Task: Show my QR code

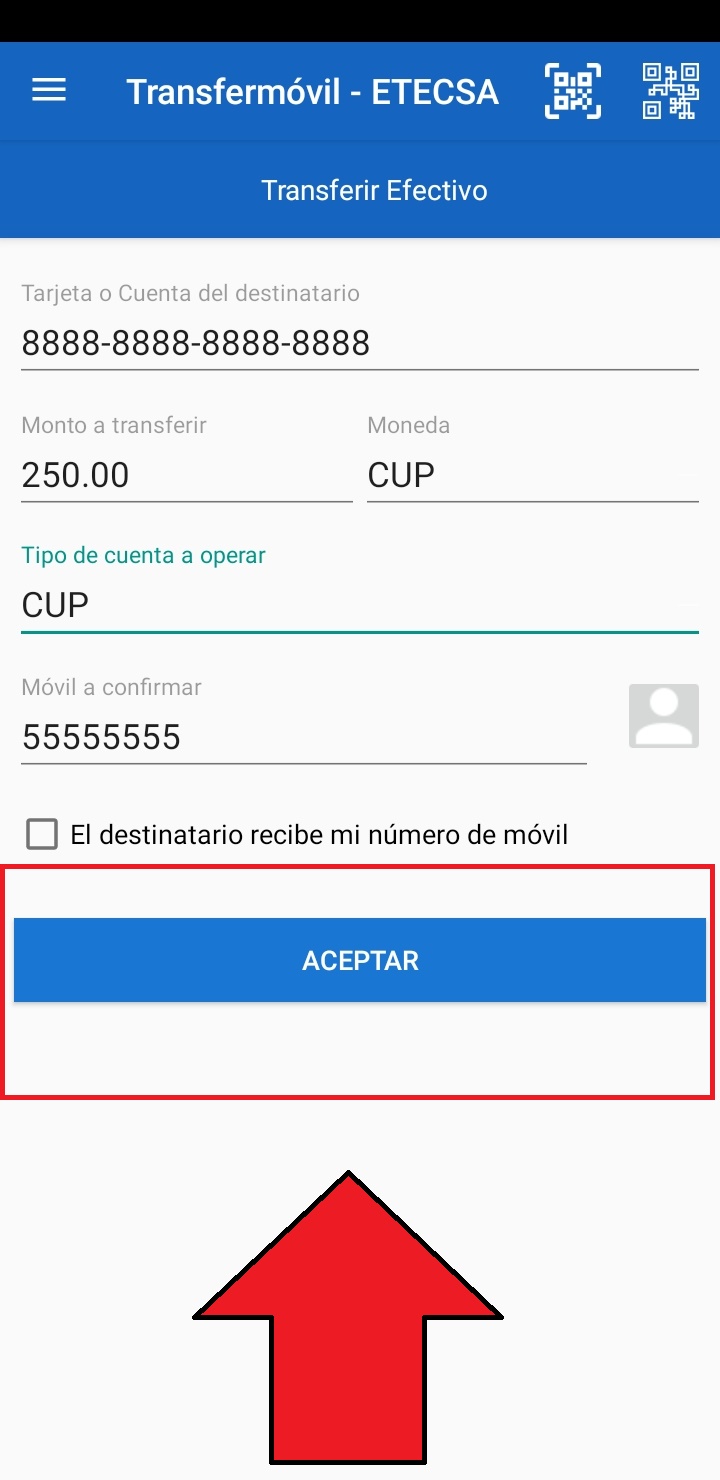Action: (x=669, y=91)
